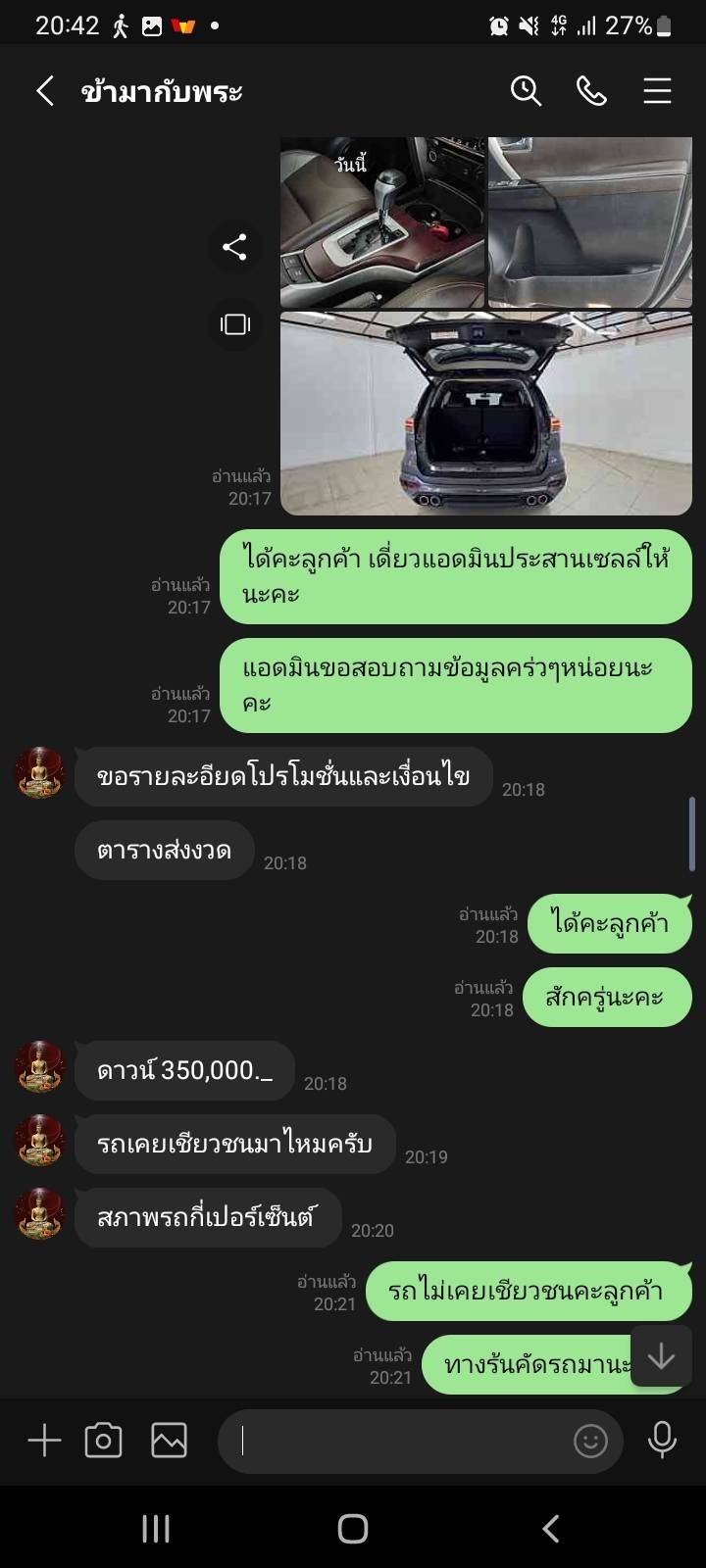Open the door panel photo
Image resolution: width=706 pixels, height=1568 pixels.
click(590, 222)
